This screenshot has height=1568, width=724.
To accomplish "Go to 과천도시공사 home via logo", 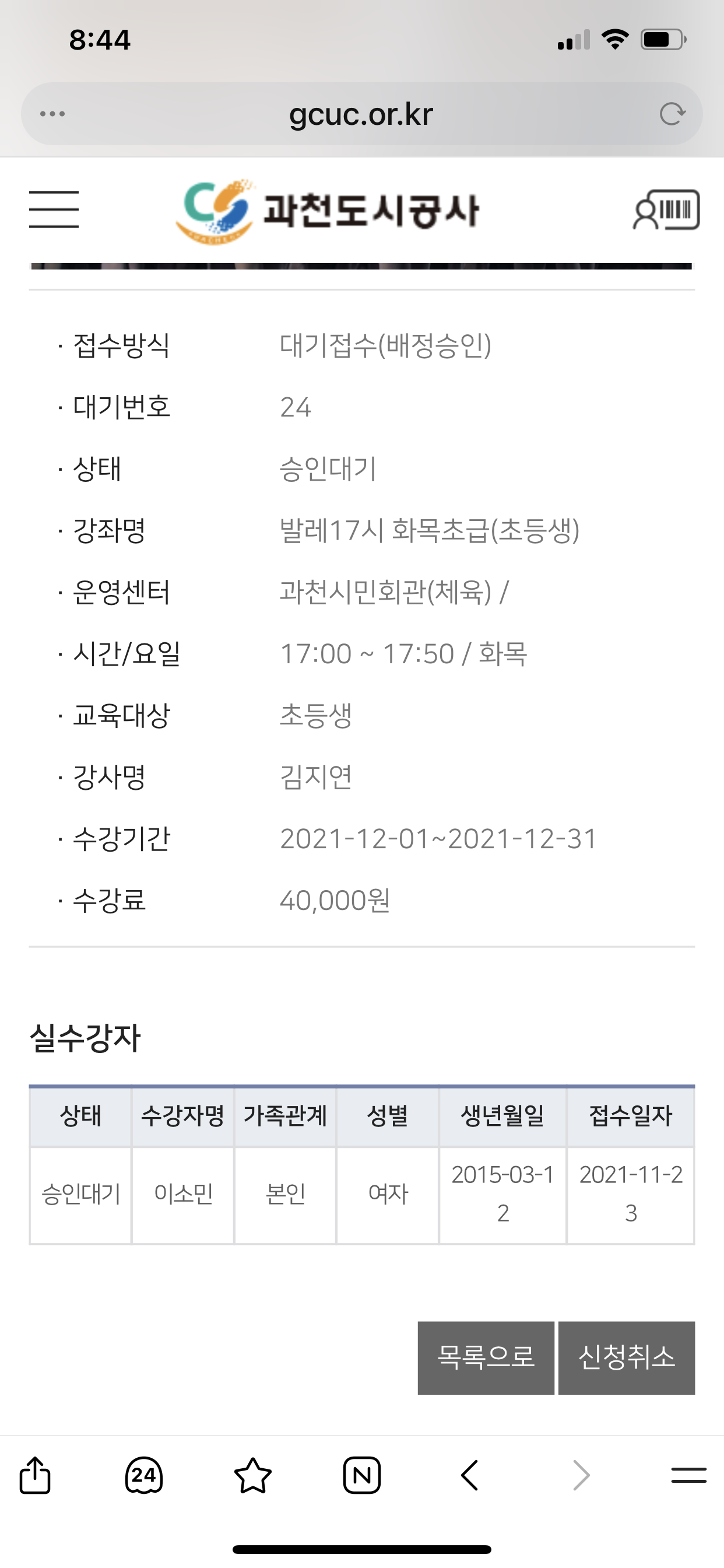I will pos(329,211).
